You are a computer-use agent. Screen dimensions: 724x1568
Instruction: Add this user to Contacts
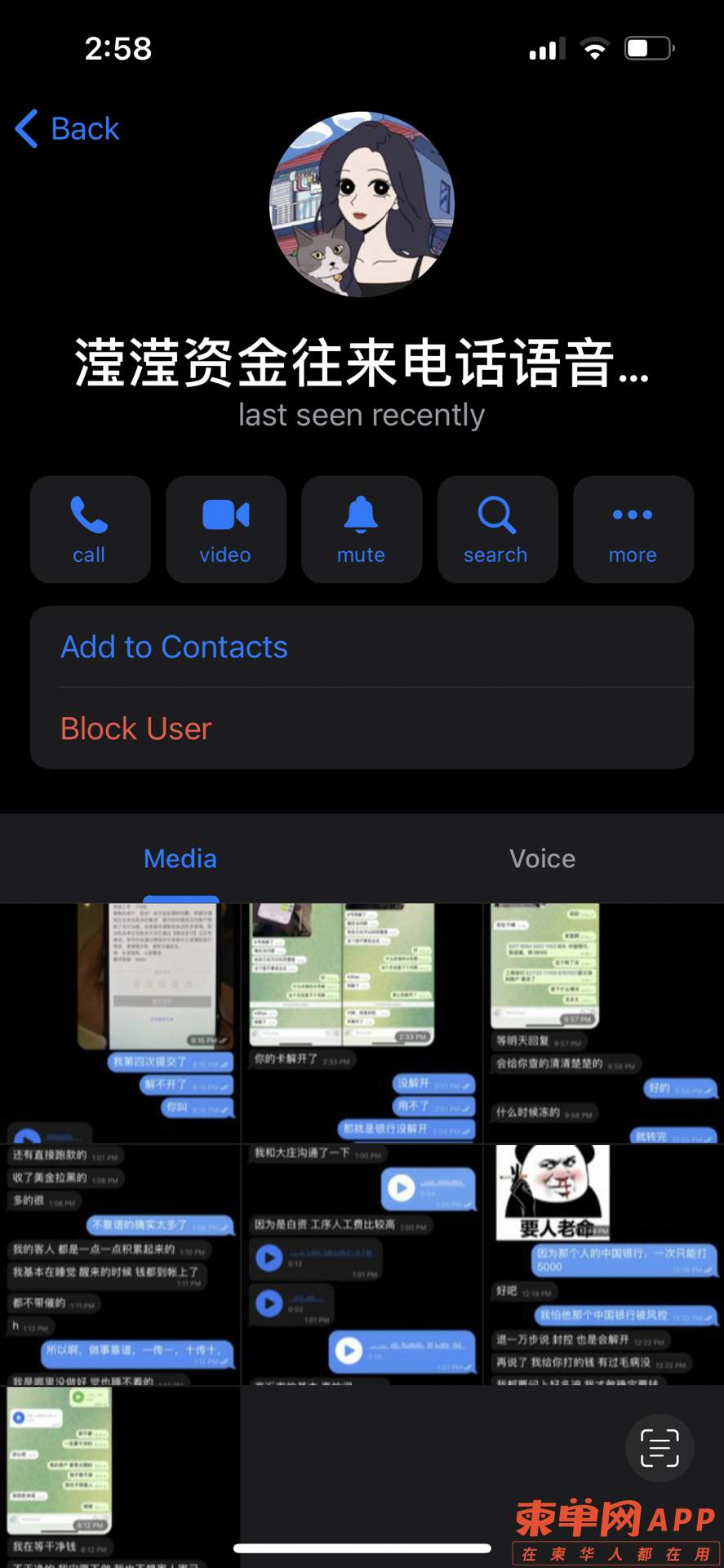pyautogui.click(x=175, y=647)
